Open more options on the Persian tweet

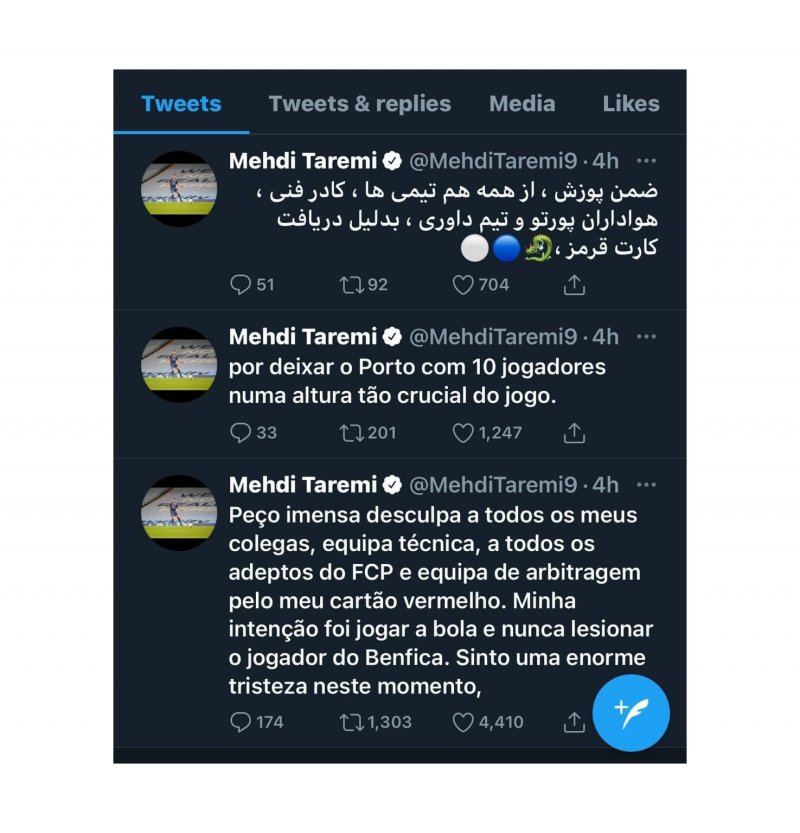click(646, 161)
